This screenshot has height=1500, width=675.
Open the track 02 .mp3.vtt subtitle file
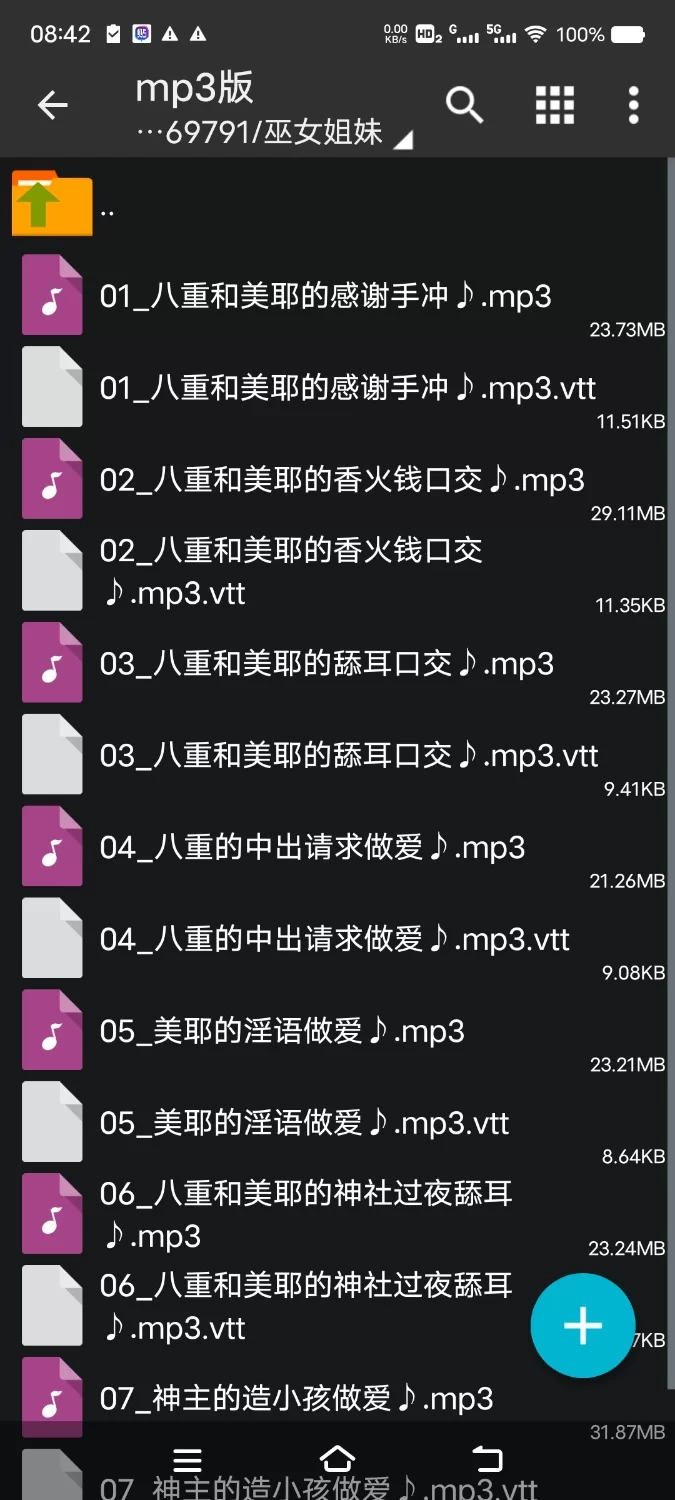coord(290,571)
